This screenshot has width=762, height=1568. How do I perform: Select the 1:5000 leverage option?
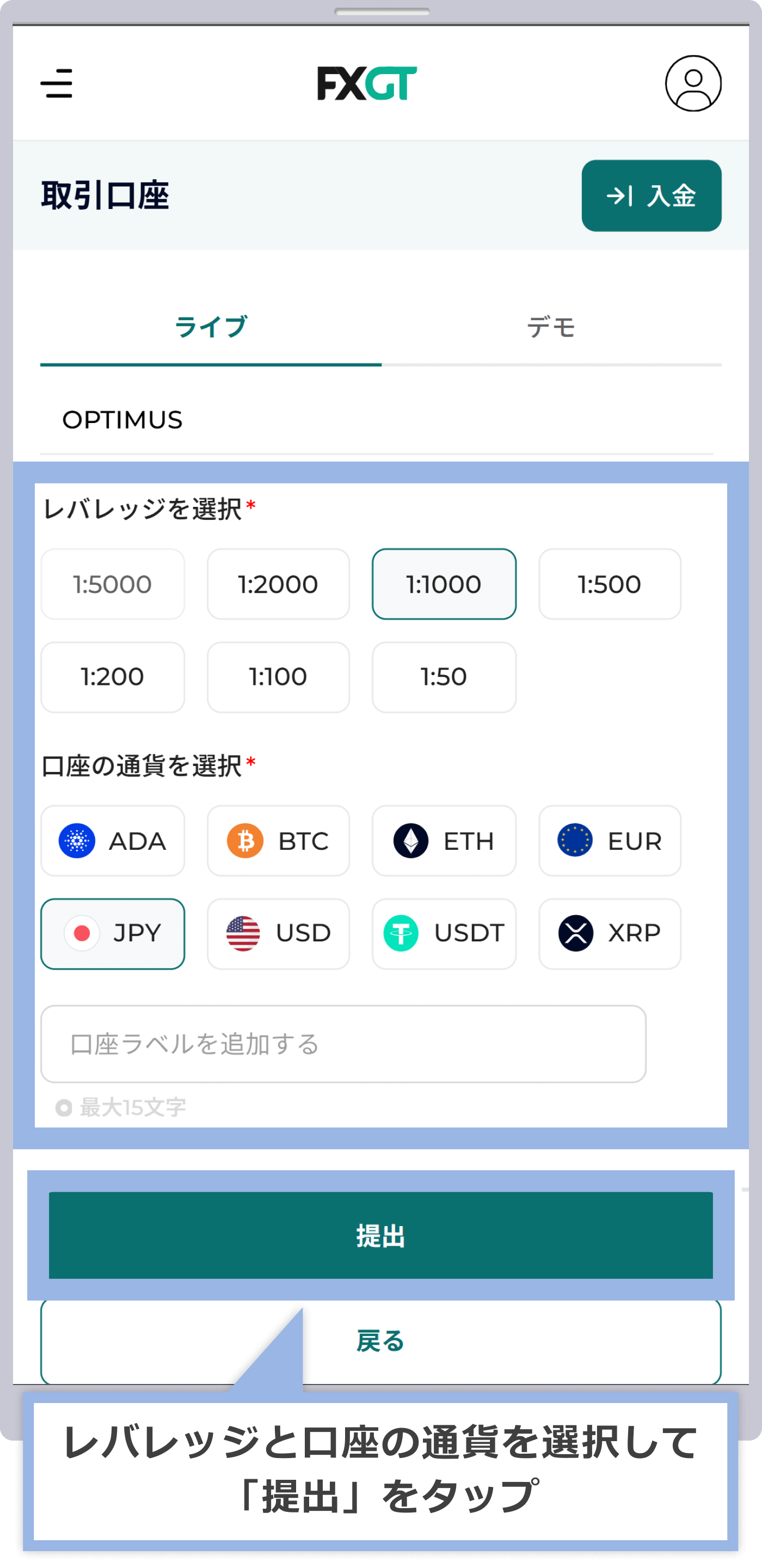[x=113, y=584]
